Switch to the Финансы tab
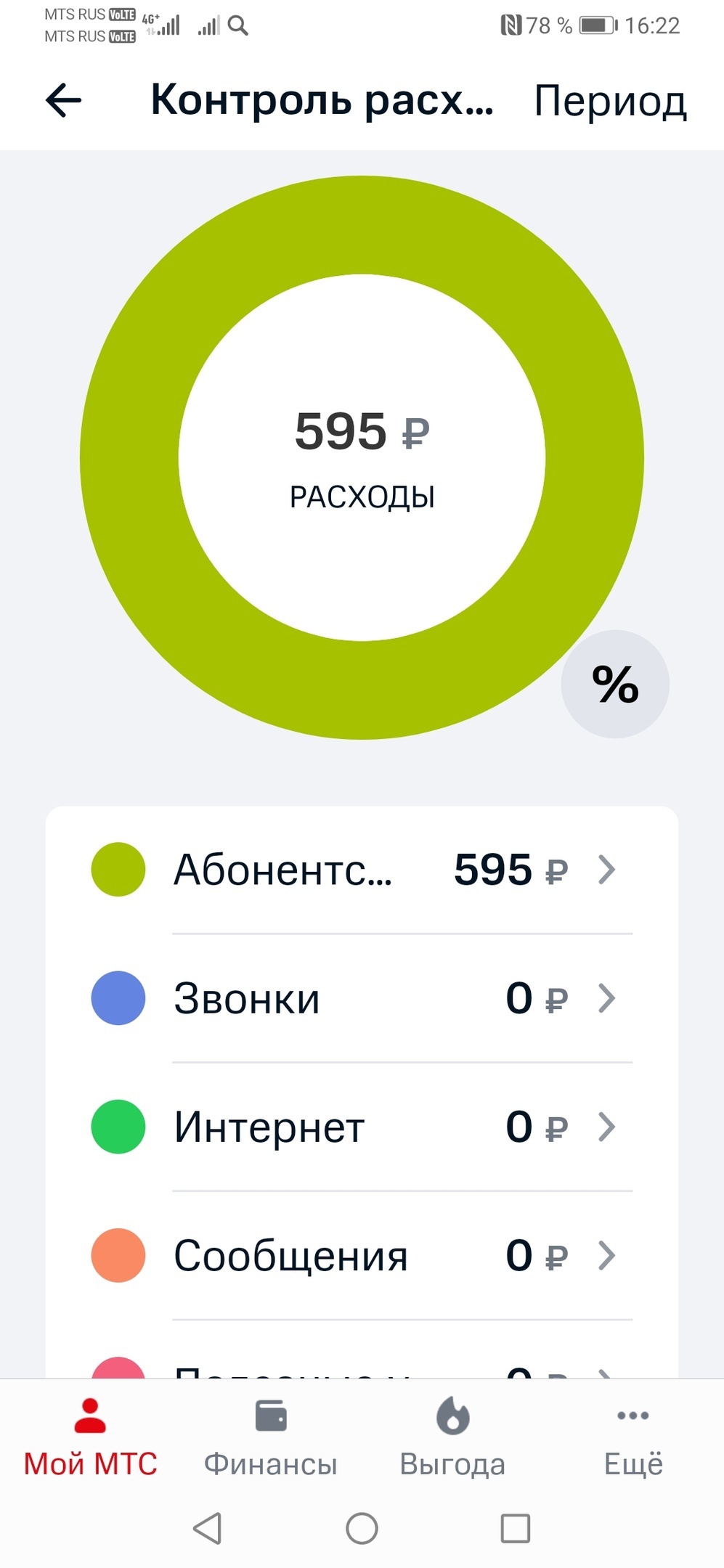The width and height of the screenshot is (724, 1568). 271,1439
